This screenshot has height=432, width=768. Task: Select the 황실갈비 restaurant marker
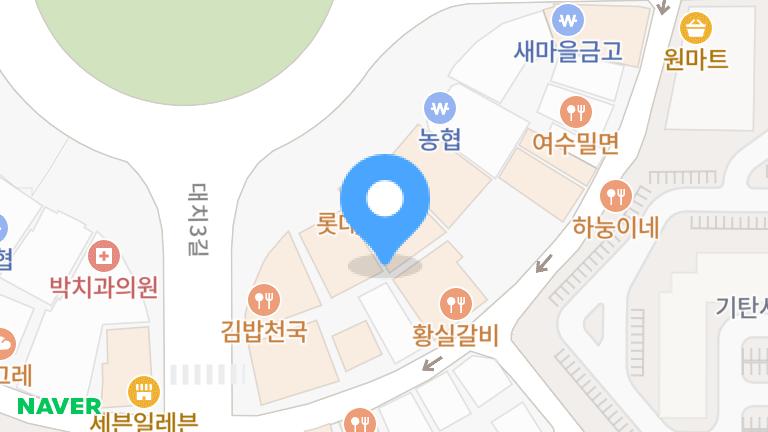click(455, 302)
